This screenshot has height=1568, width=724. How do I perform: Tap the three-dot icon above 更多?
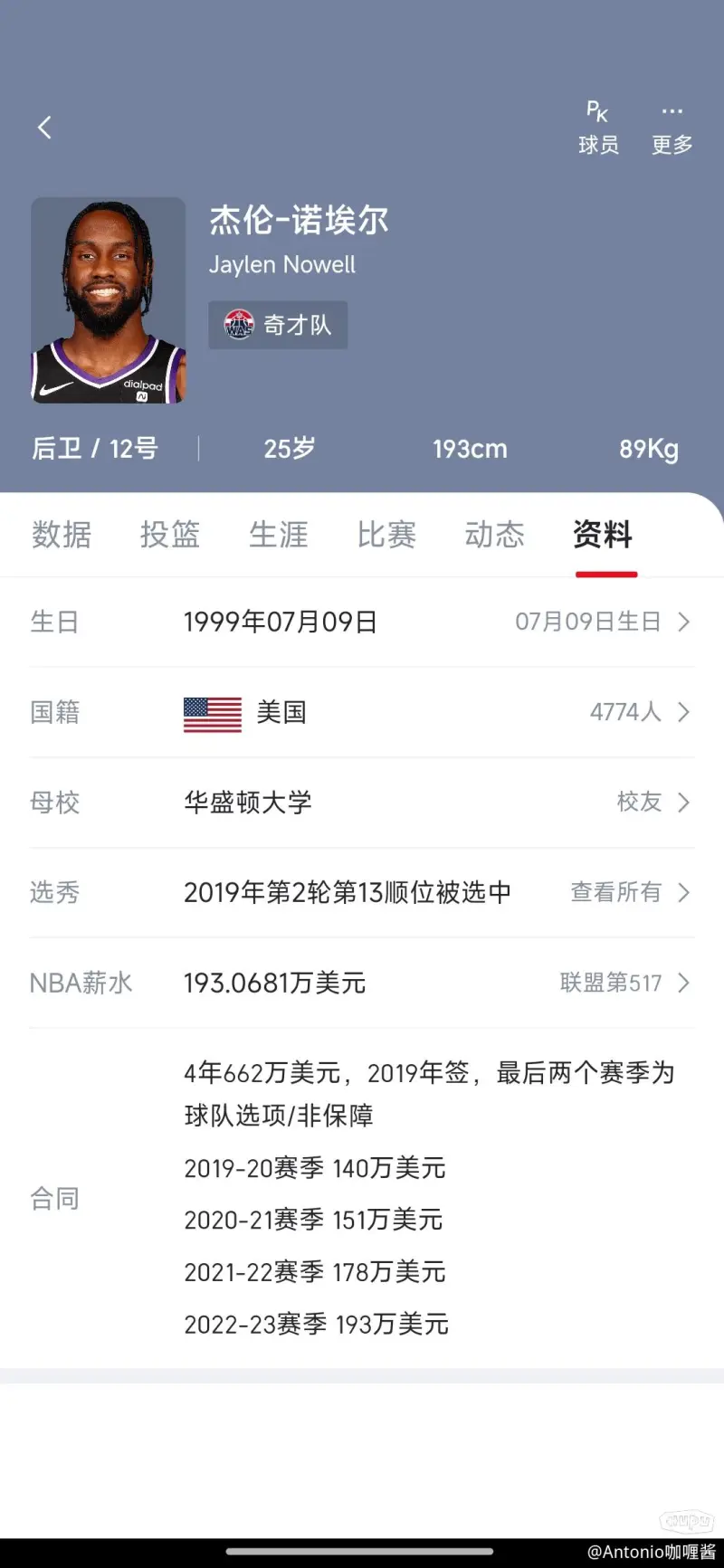tap(671, 109)
